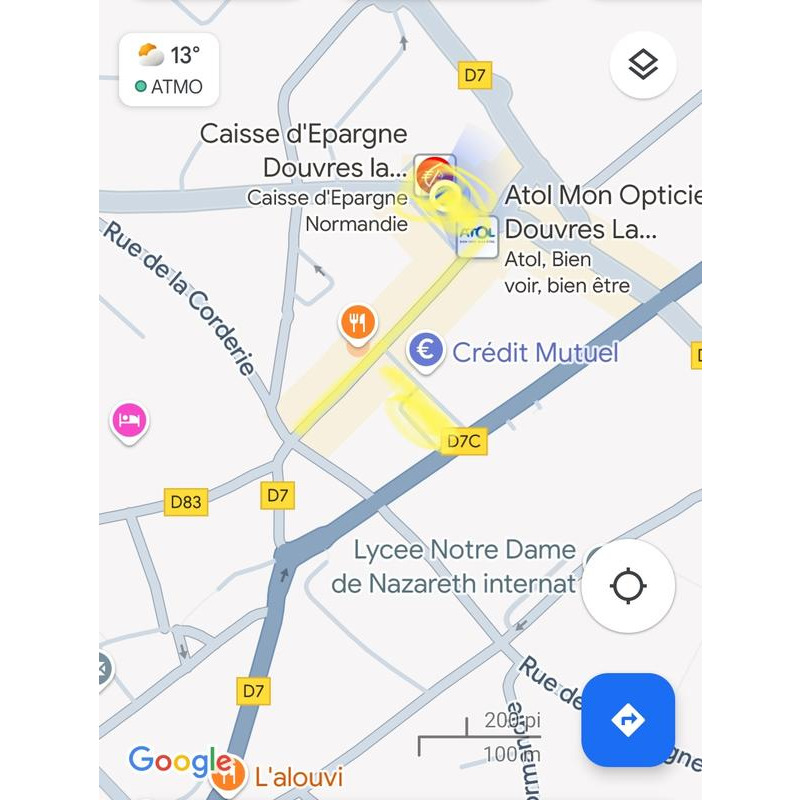
Task: Open the map layers selector
Action: point(643,65)
